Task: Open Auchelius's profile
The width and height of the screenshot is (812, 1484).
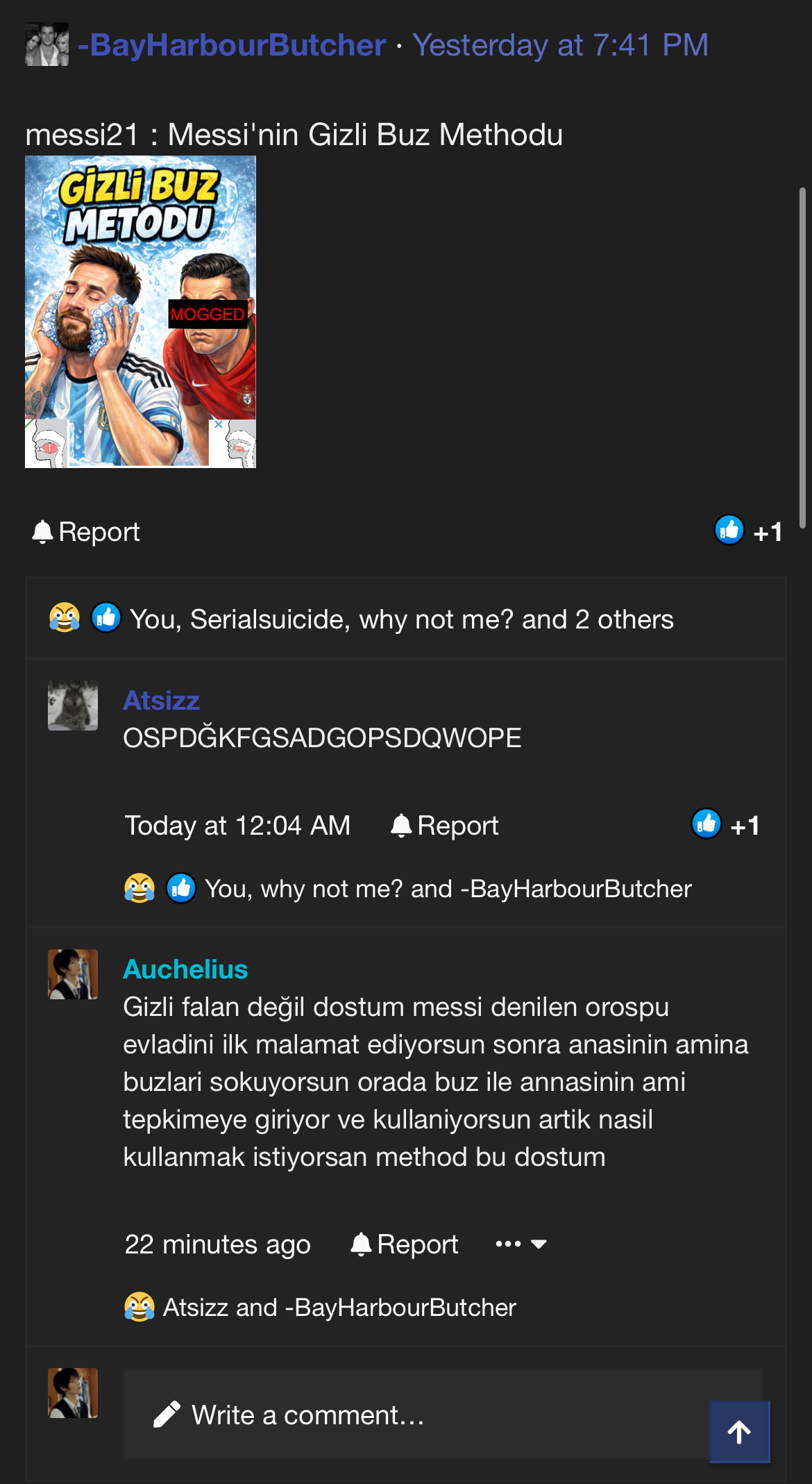Action: 185,969
